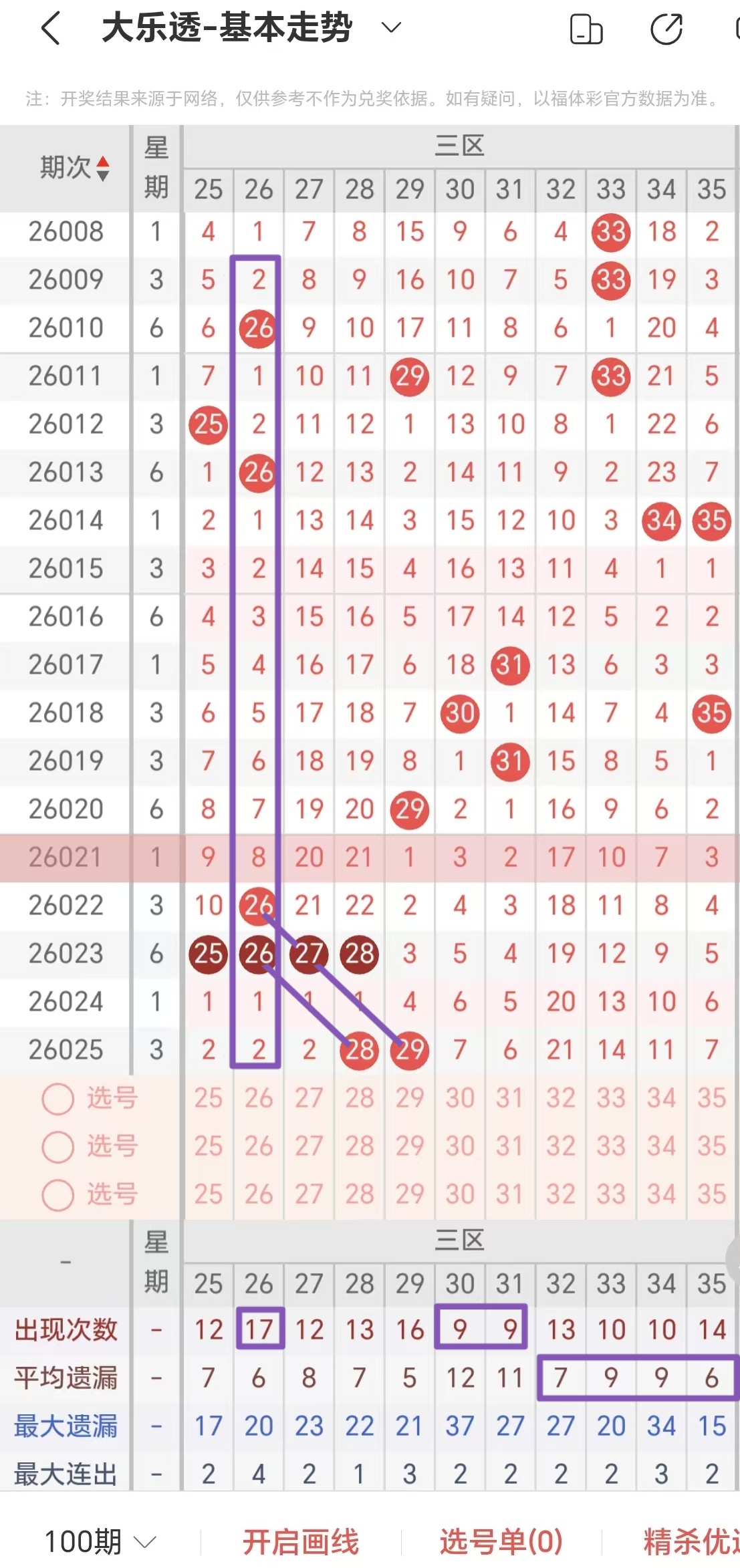Tap the red ball 35 in row 26014
740x1568 pixels.
[x=711, y=521]
